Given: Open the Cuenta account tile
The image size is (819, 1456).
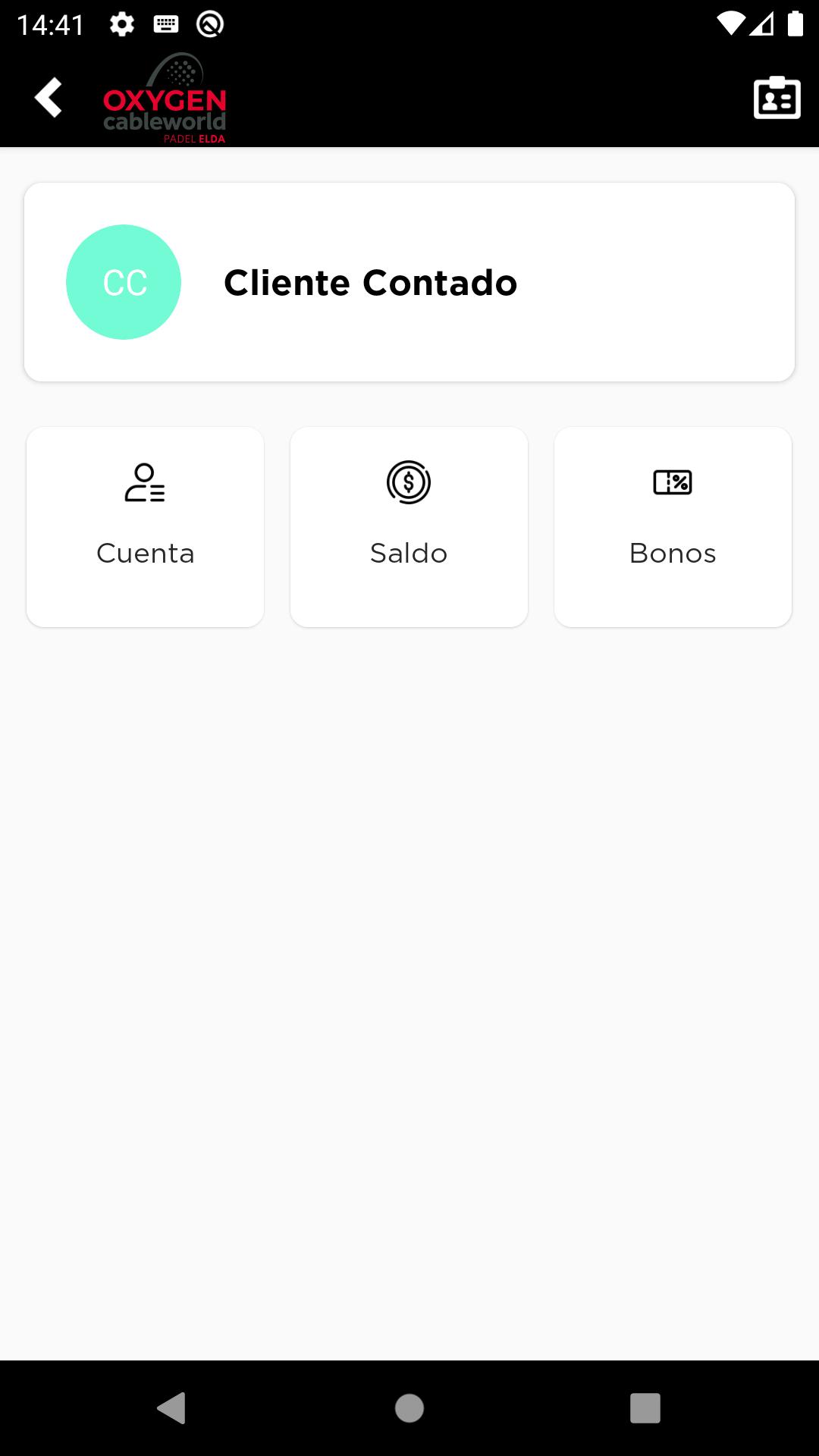Looking at the screenshot, I should pos(145,527).
